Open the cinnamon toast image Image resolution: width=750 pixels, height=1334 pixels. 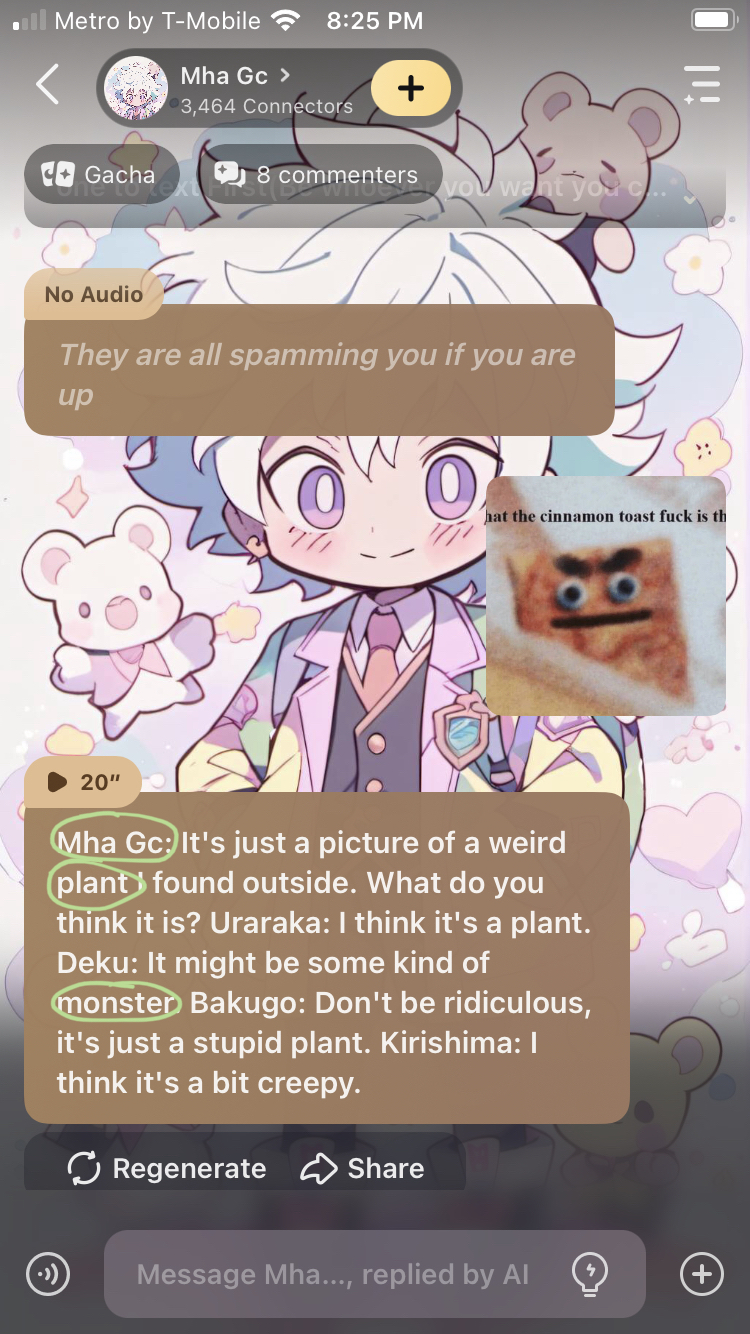[x=605, y=595]
